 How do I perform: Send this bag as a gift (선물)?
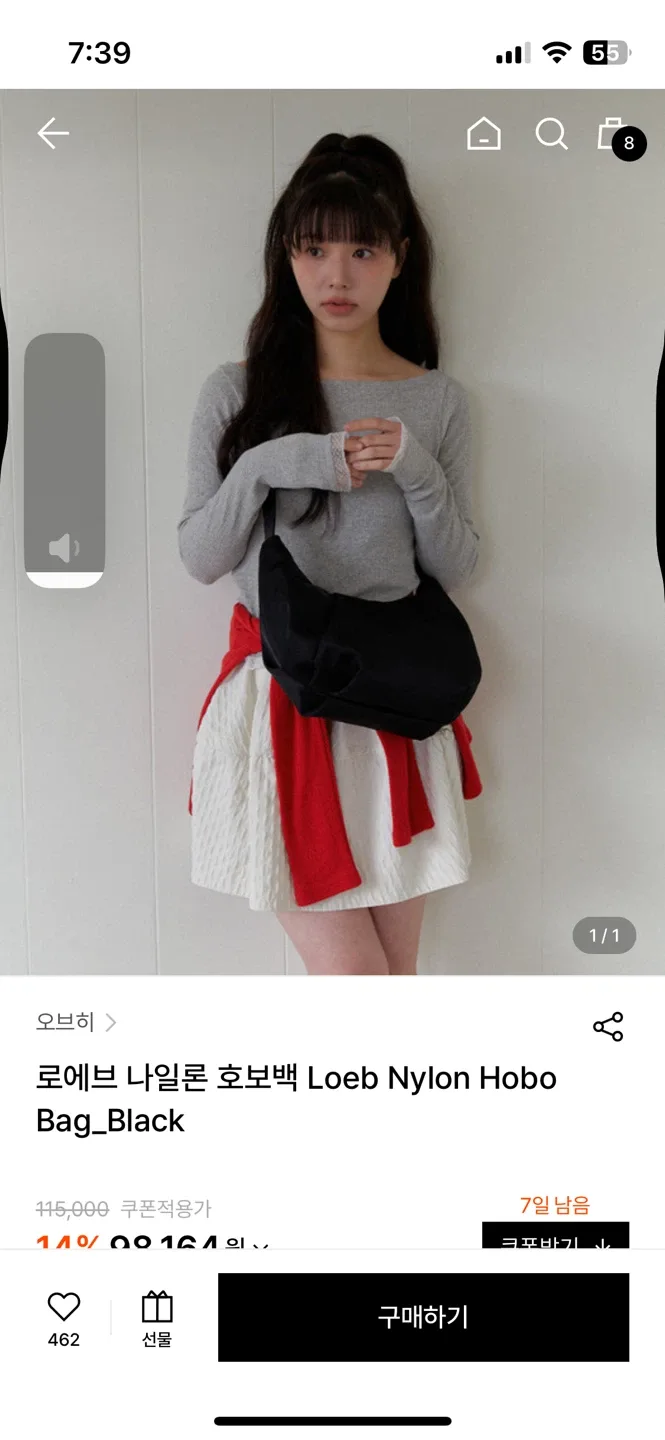point(157,1318)
